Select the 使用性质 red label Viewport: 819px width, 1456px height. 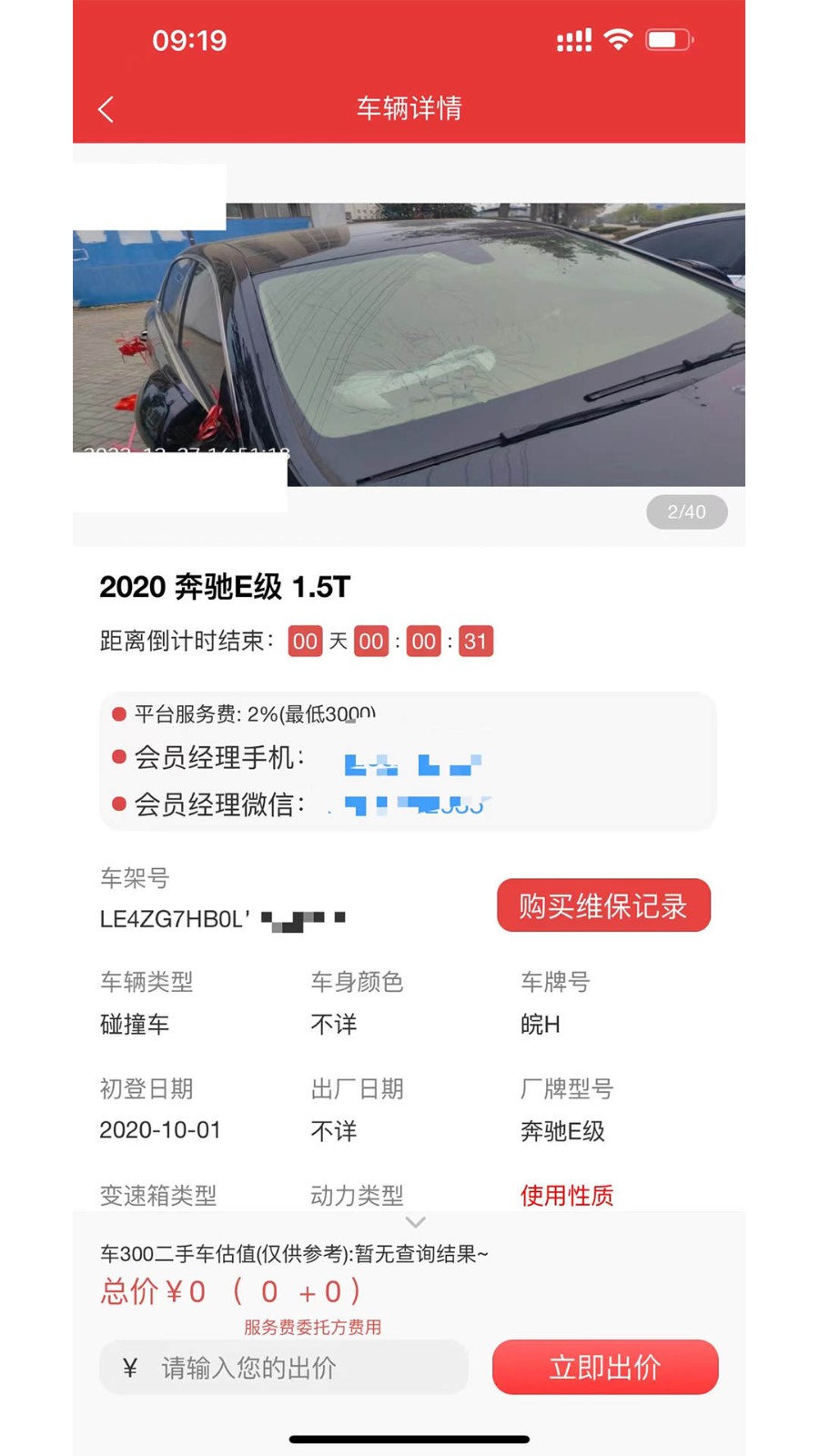click(567, 1196)
